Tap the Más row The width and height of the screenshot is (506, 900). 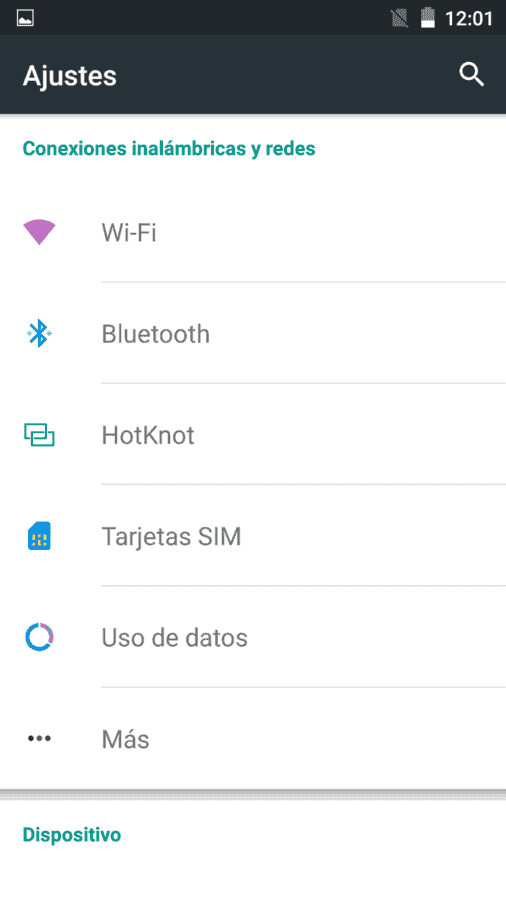(x=253, y=738)
